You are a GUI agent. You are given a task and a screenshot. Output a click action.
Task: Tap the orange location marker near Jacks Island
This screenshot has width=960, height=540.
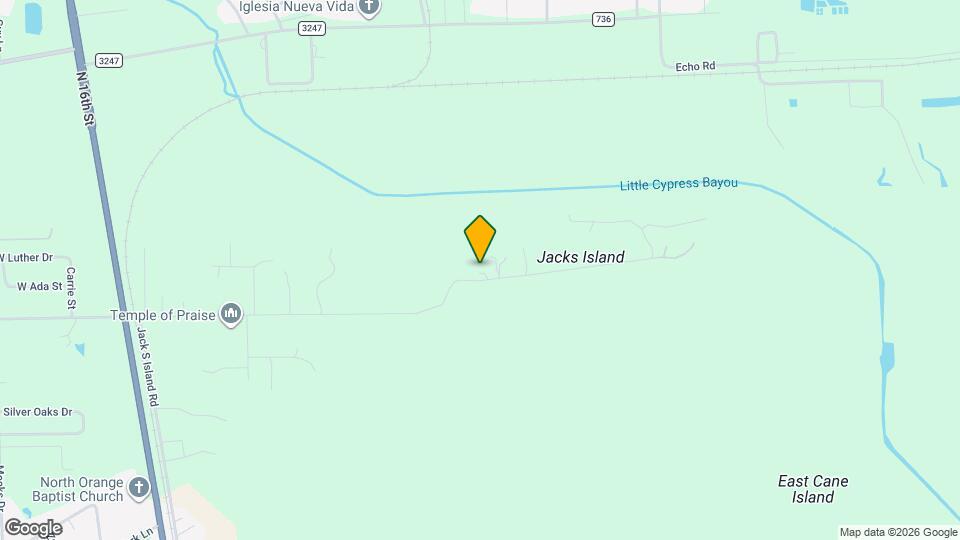point(480,239)
